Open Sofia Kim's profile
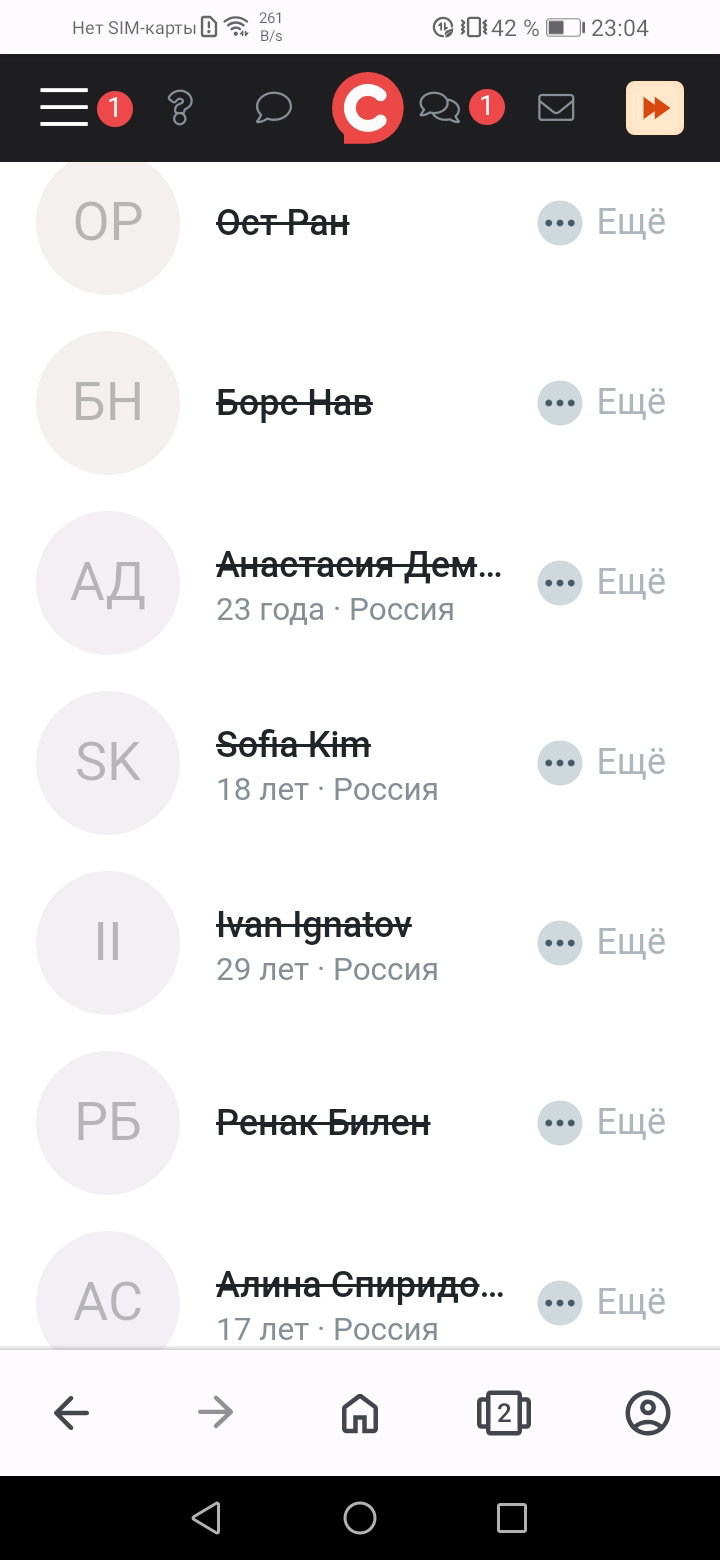720x1560 pixels. point(293,744)
